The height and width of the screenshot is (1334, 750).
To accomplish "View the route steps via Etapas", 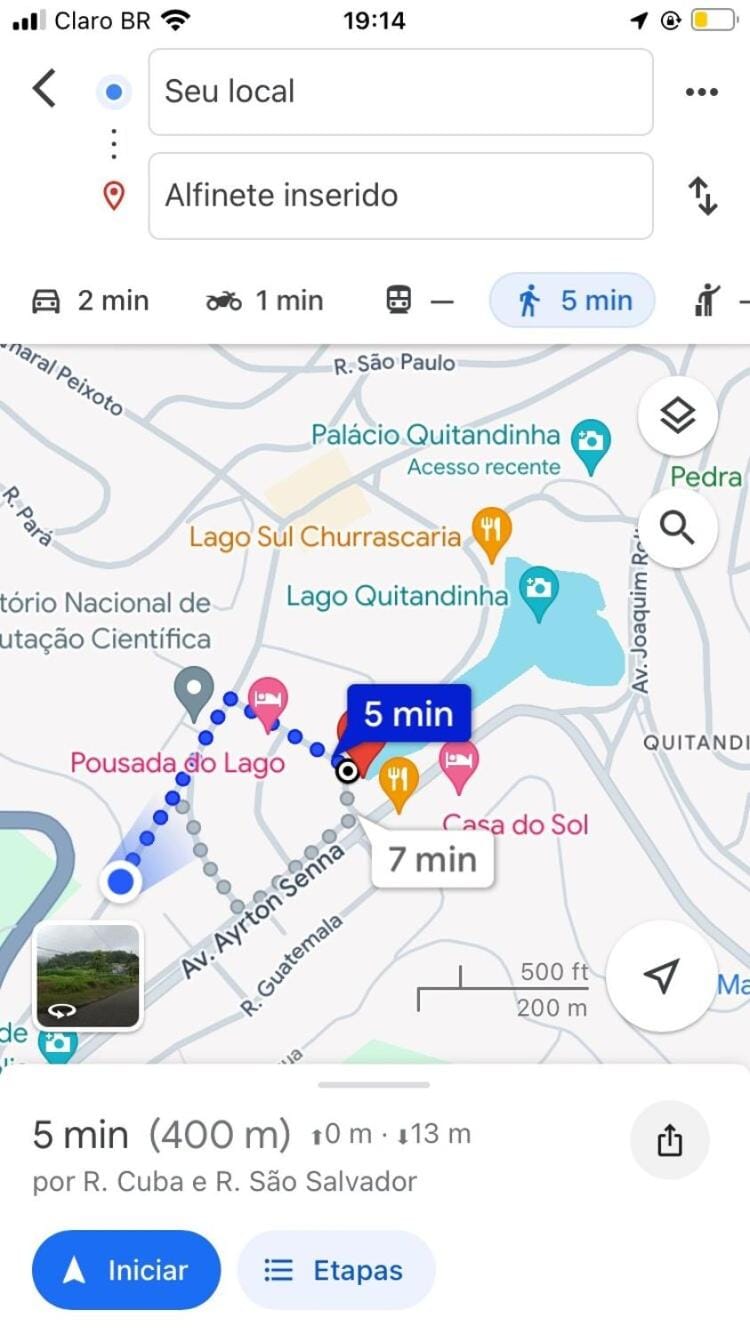I will 336,1270.
